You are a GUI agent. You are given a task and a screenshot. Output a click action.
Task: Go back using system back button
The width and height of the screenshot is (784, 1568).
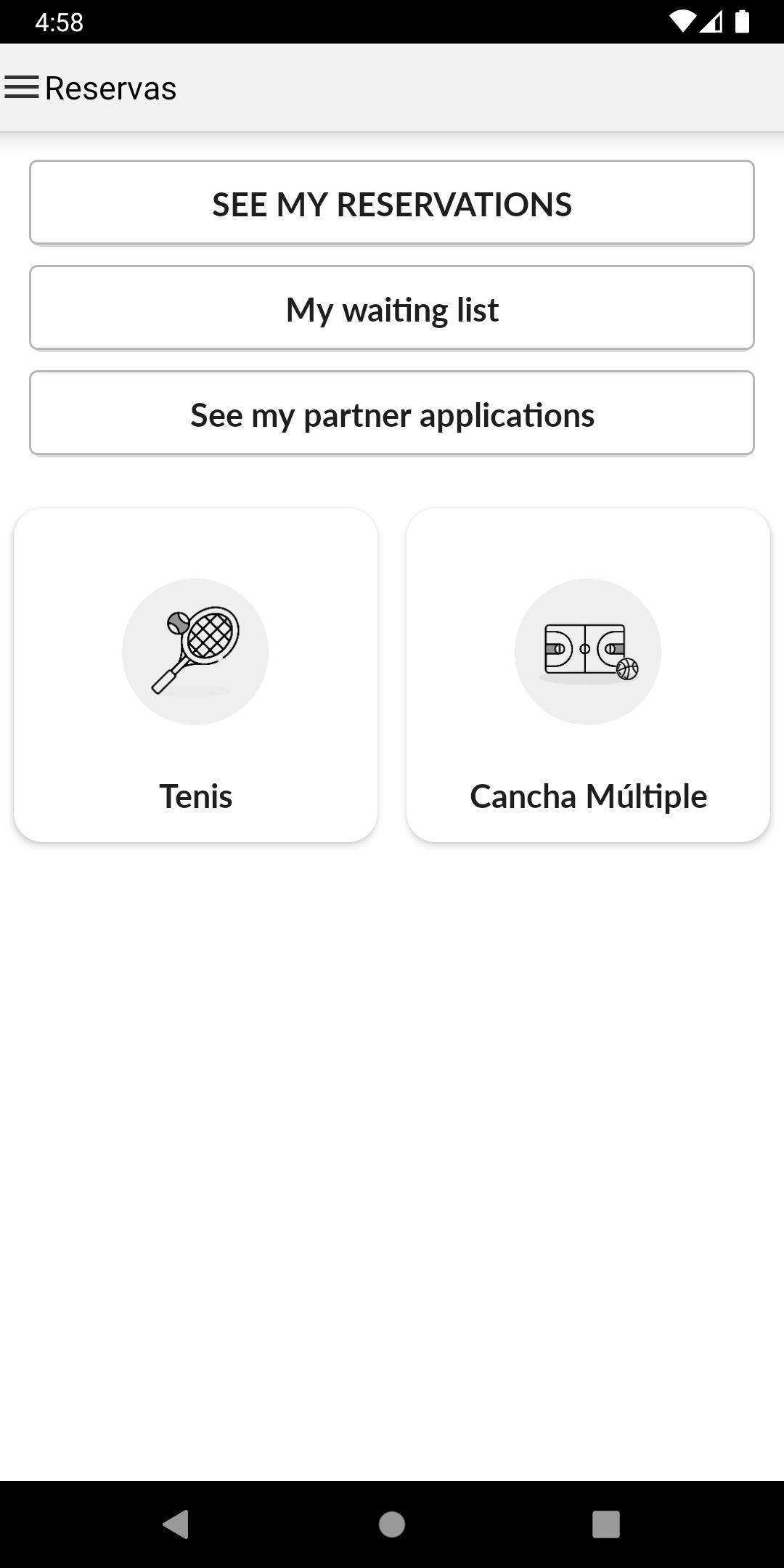pyautogui.click(x=176, y=1524)
